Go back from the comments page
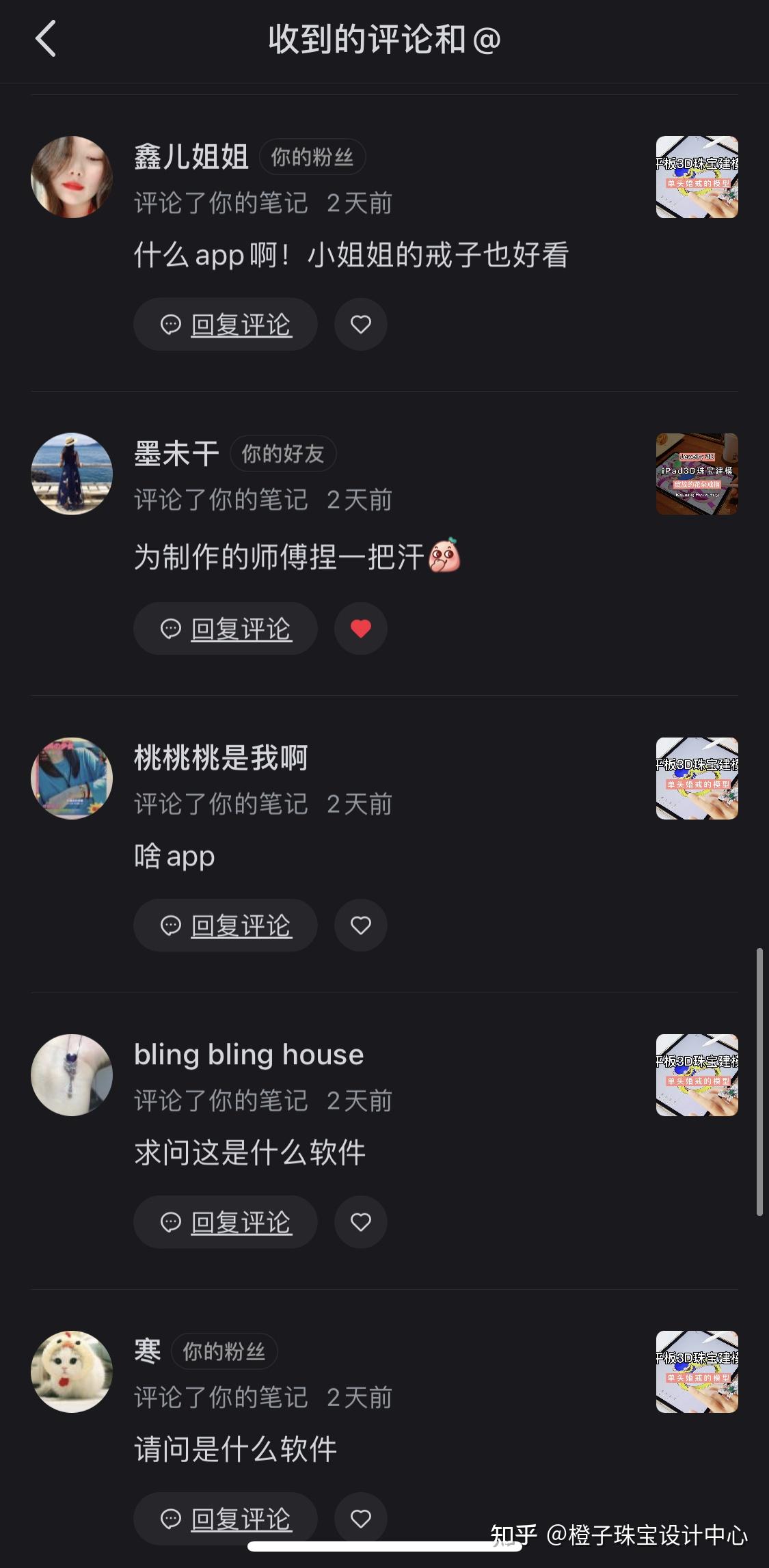Viewport: 769px width, 1568px height. [x=46, y=39]
